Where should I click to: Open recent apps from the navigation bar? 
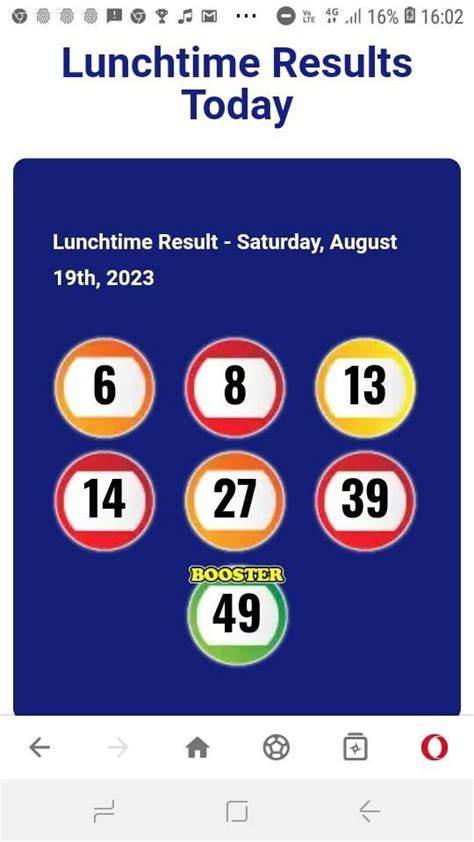[104, 811]
